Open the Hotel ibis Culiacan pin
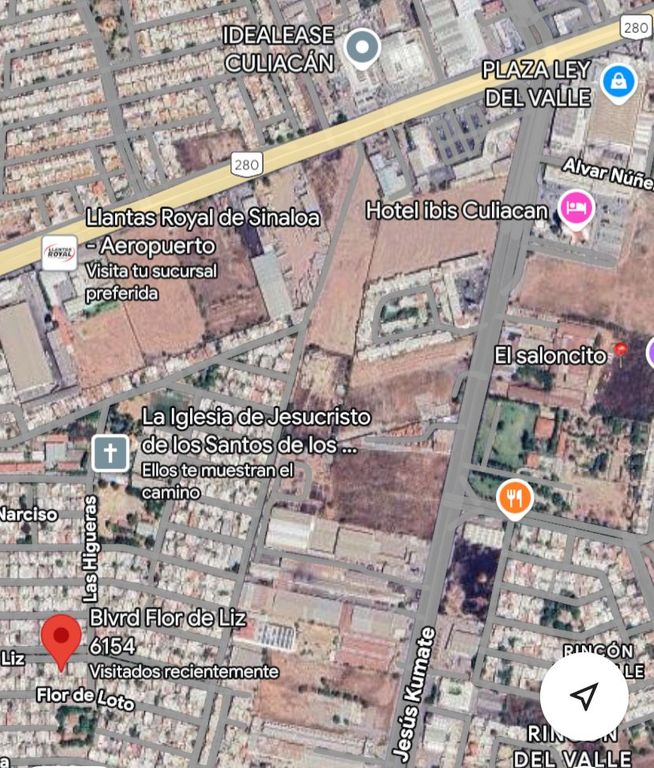The height and width of the screenshot is (768, 654). click(576, 210)
